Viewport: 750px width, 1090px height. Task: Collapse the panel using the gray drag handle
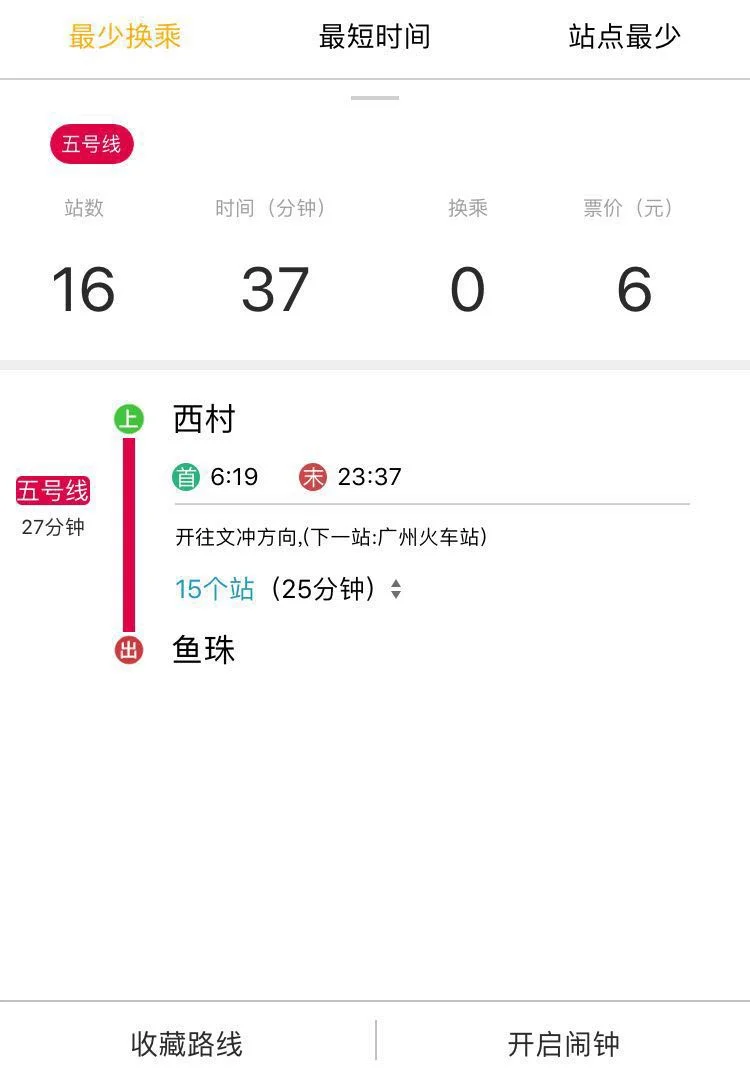[x=374, y=100]
